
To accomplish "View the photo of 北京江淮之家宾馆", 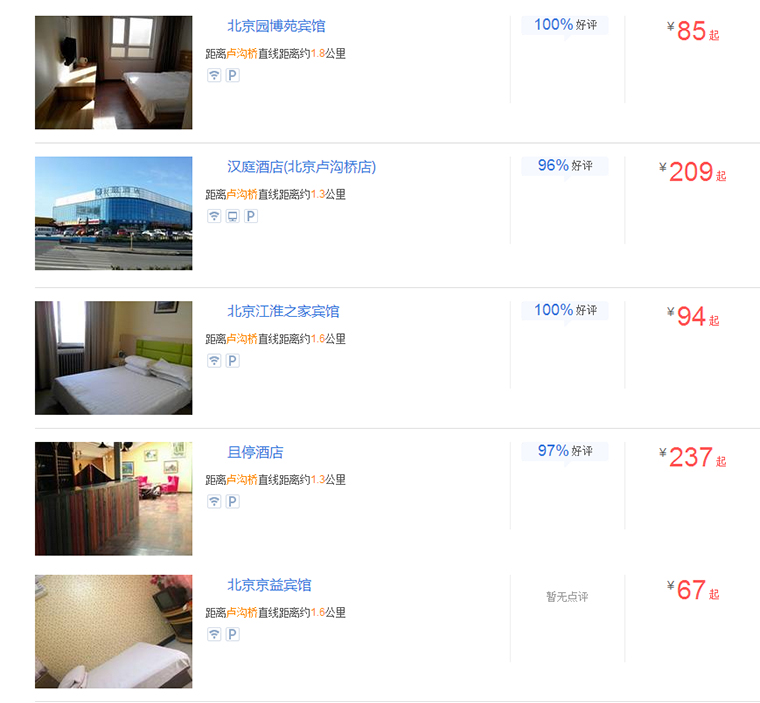I will click(113, 358).
